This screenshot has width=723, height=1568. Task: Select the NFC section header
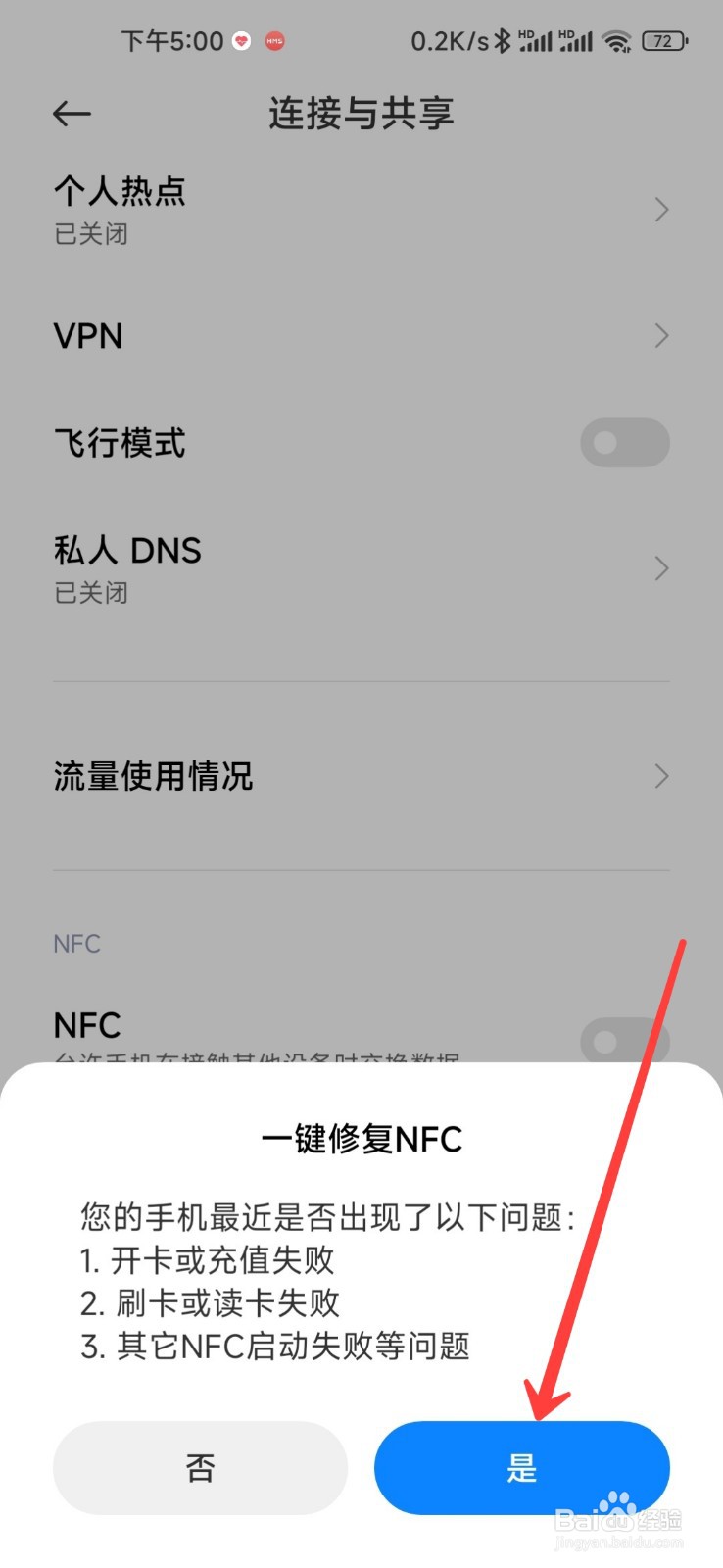click(x=76, y=943)
